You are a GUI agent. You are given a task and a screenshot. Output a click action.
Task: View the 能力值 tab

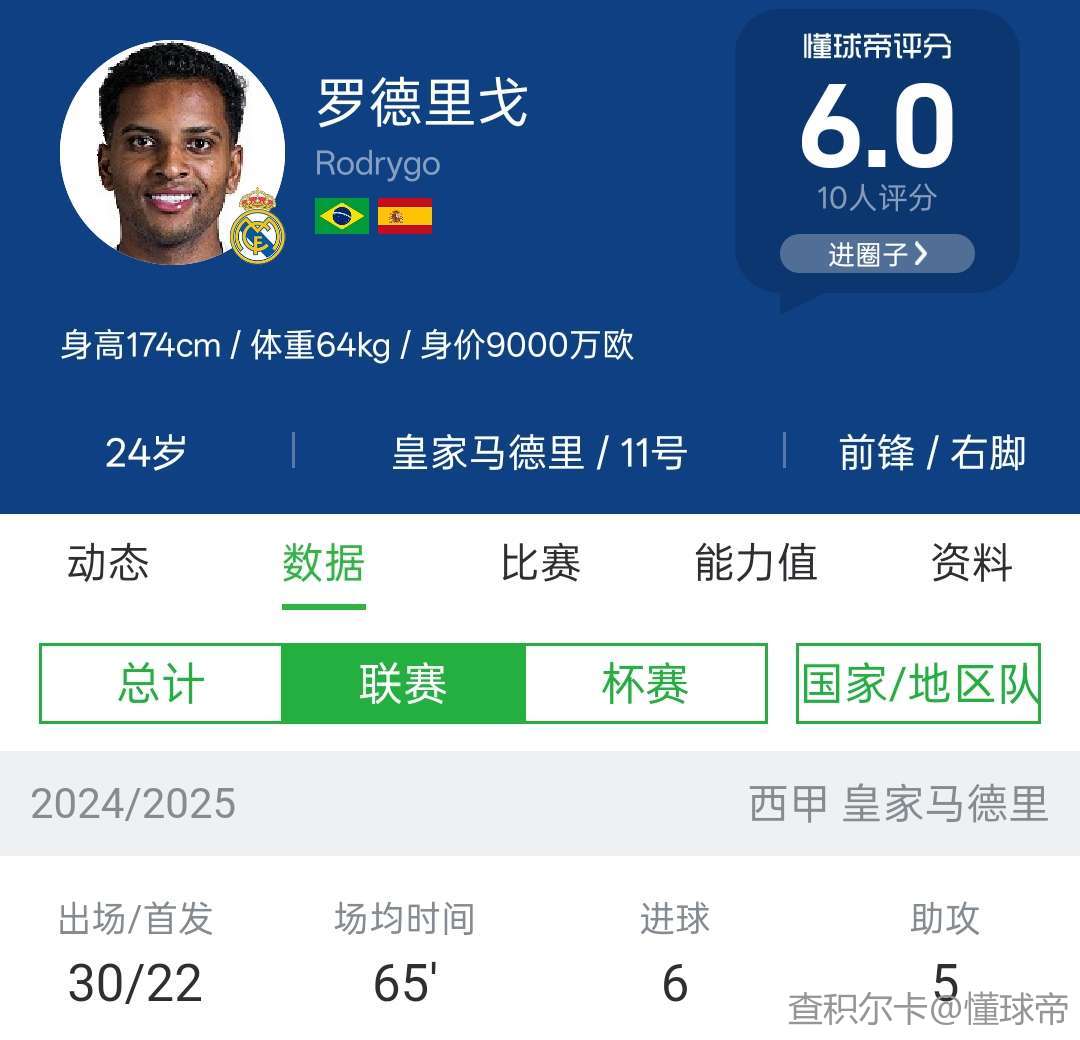pyautogui.click(x=756, y=563)
